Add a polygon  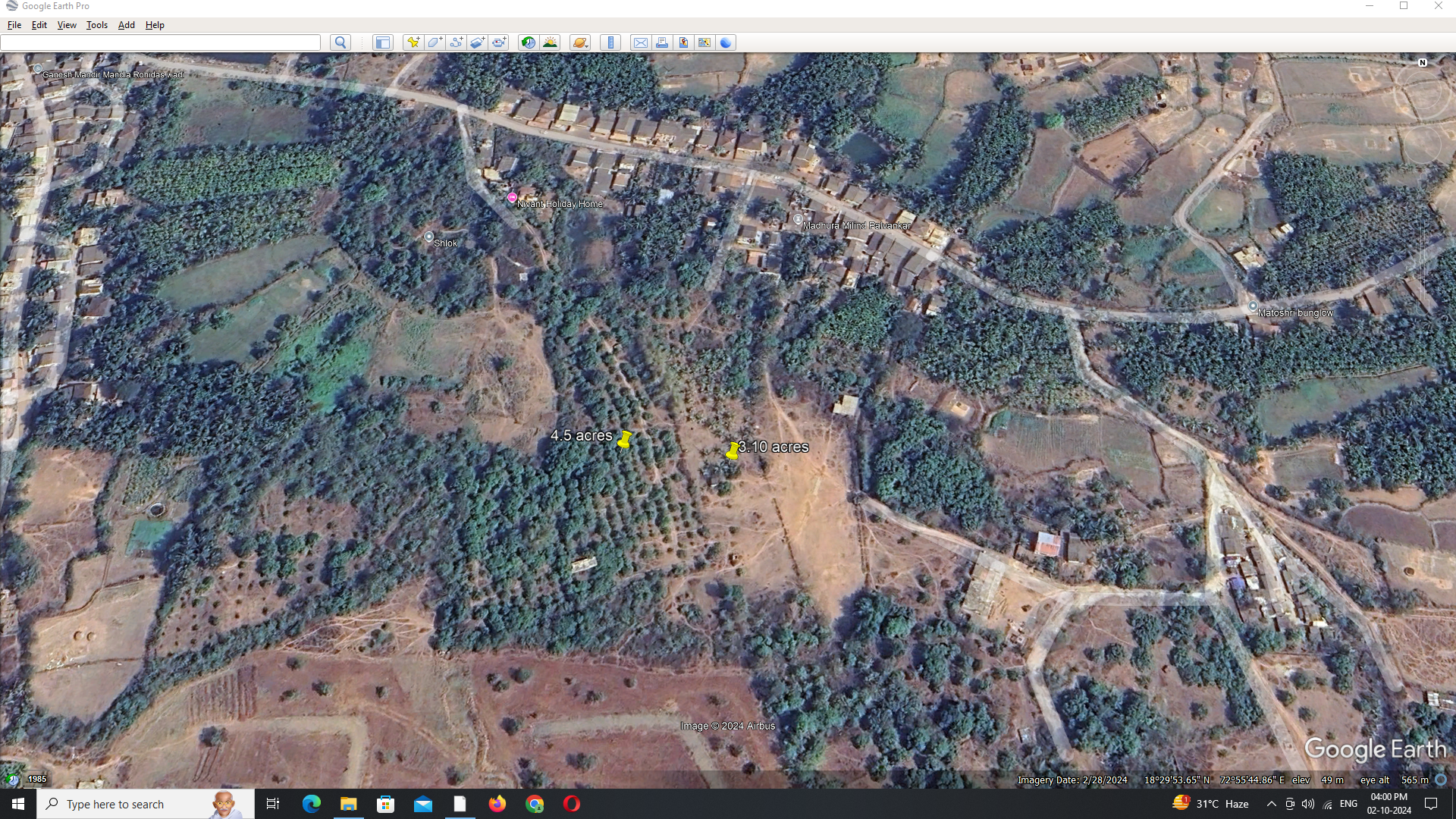pos(435,42)
